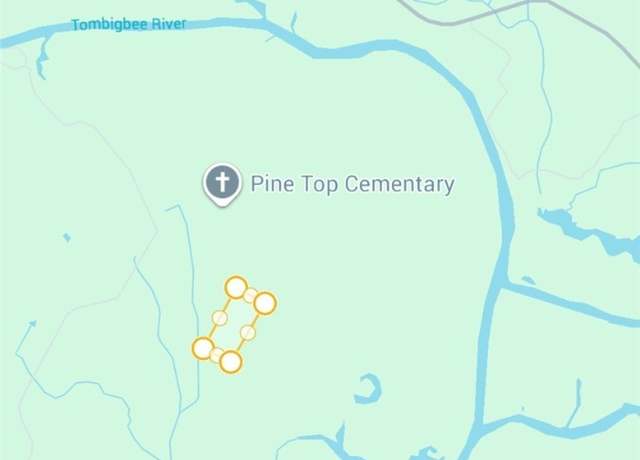Viewport: 640px width, 460px height.
Task: Select the southernmost corner handle of the orange polygon
Action: click(x=231, y=362)
